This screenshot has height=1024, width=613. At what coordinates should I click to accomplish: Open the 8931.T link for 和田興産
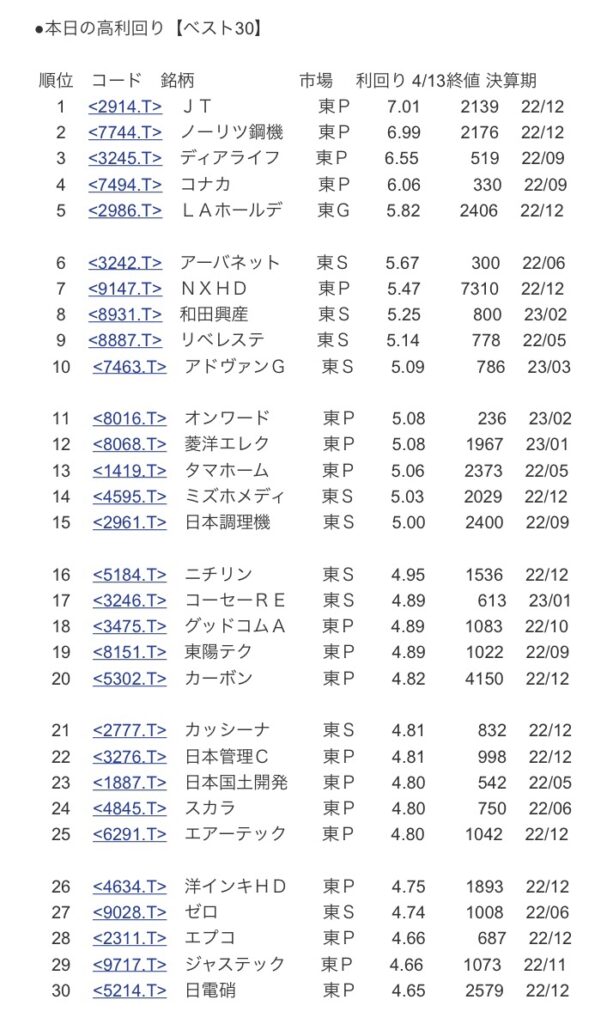coord(125,315)
